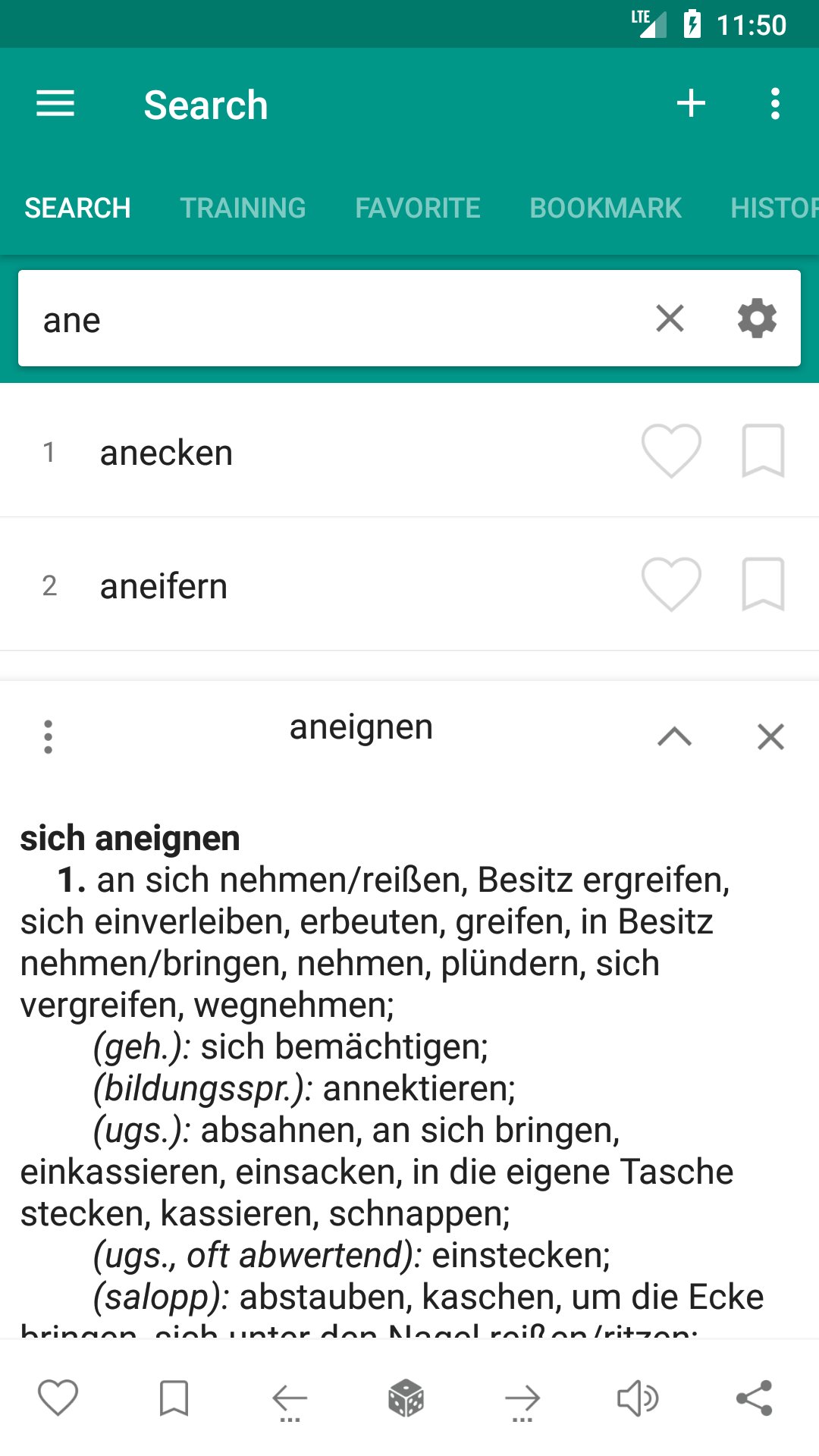Favorite the word 'aneifern'
Viewport: 819px width, 1456px height.
pos(671,585)
